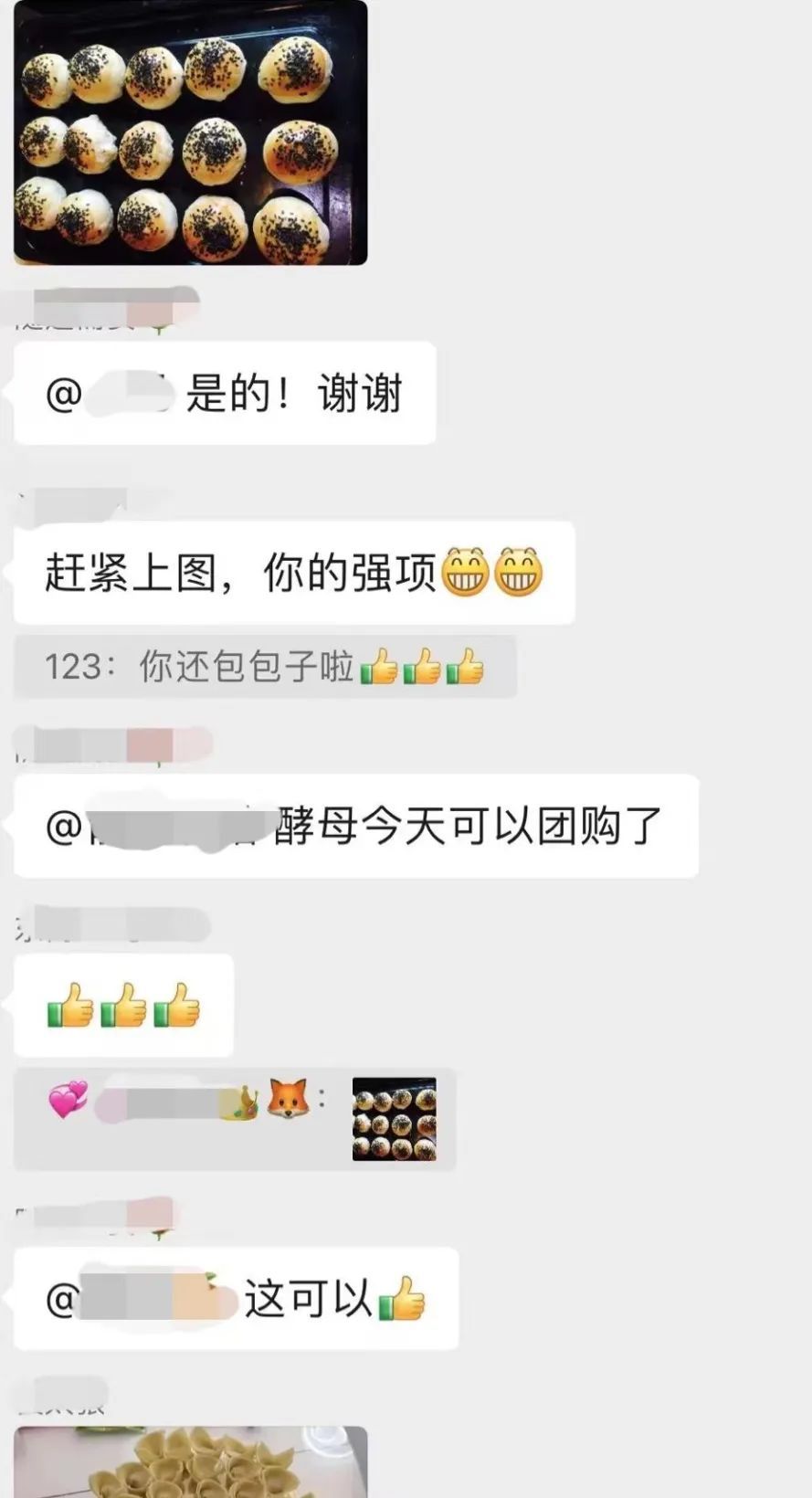The width and height of the screenshot is (812, 1498).
Task: Open the sesame buns photo message
Action: (x=190, y=133)
